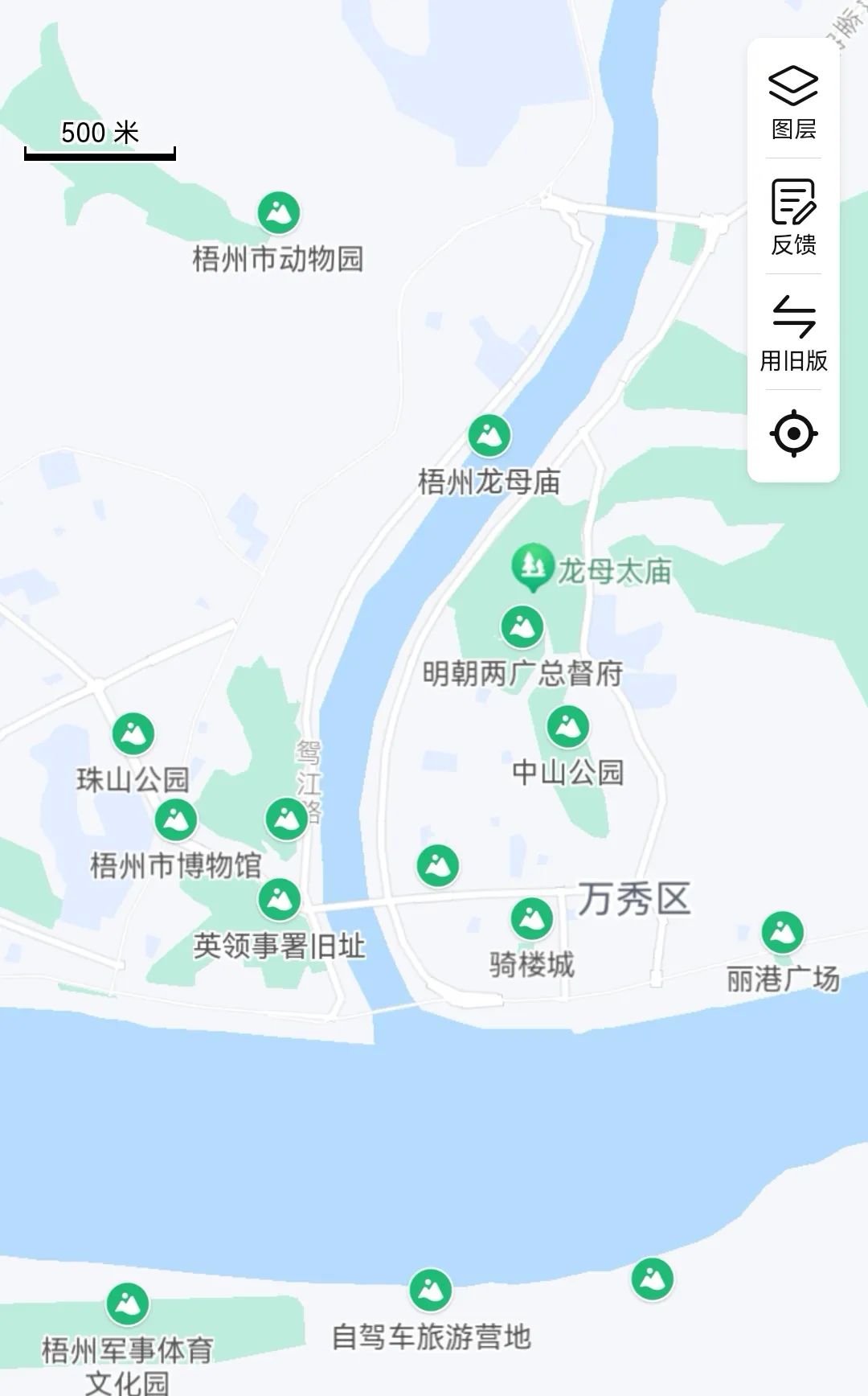The height and width of the screenshot is (1396, 868).
Task: Tap the 反馈 feedback button
Action: [x=793, y=217]
